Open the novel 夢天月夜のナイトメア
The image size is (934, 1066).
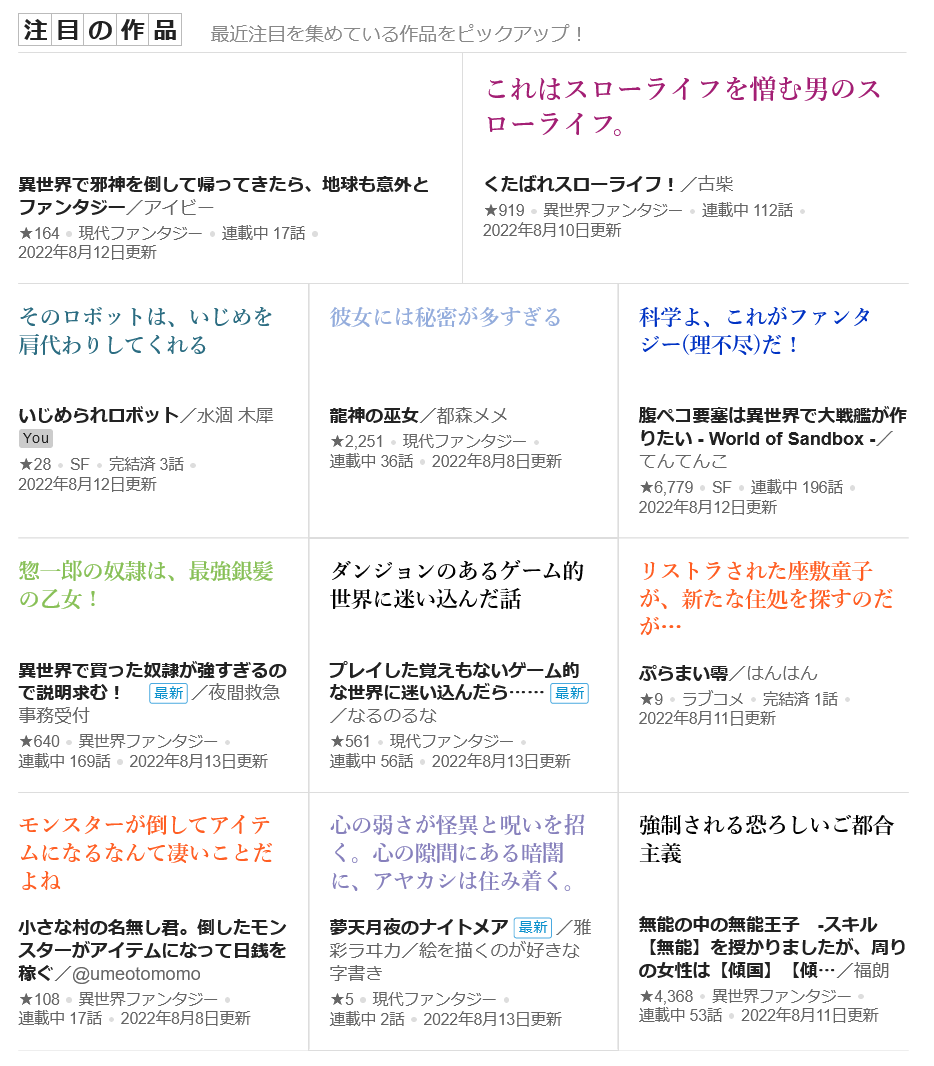tap(419, 927)
